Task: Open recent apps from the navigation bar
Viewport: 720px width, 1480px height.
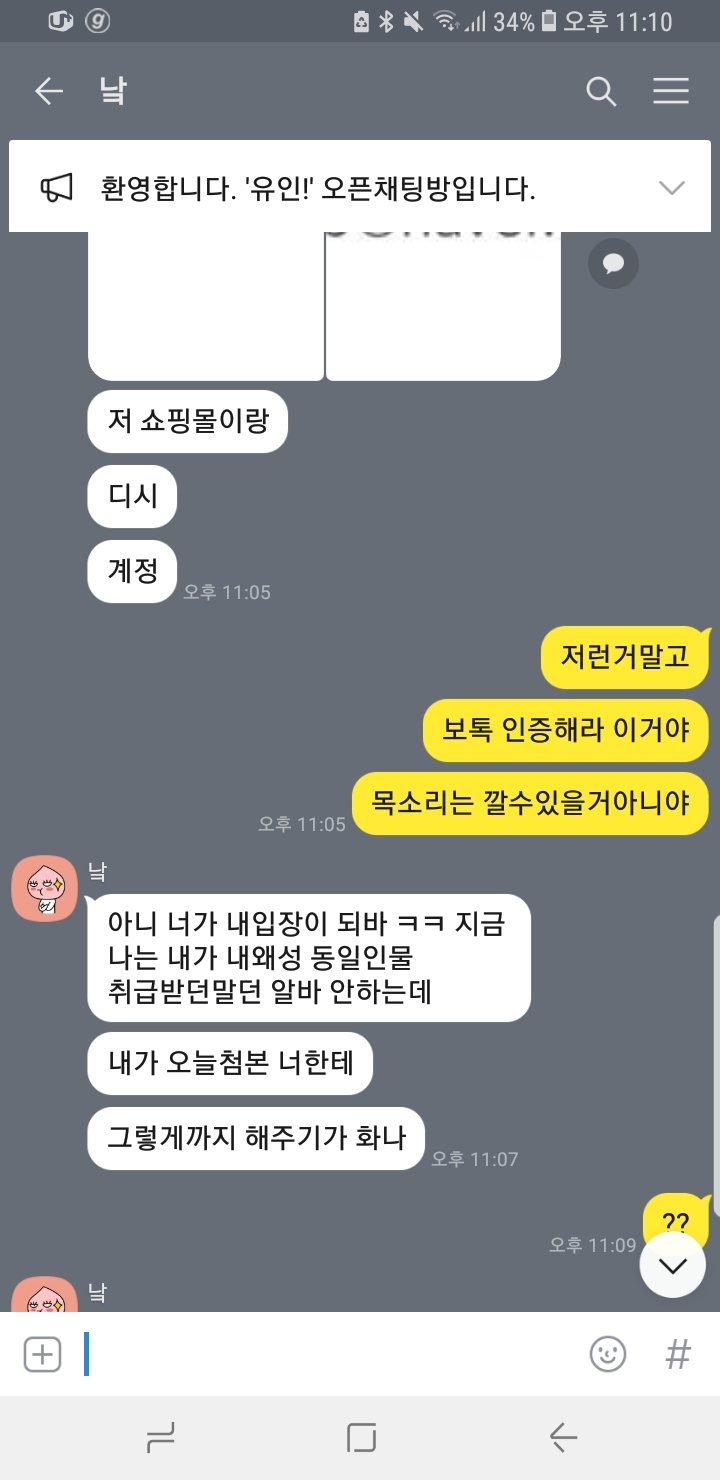Action: point(160,1438)
